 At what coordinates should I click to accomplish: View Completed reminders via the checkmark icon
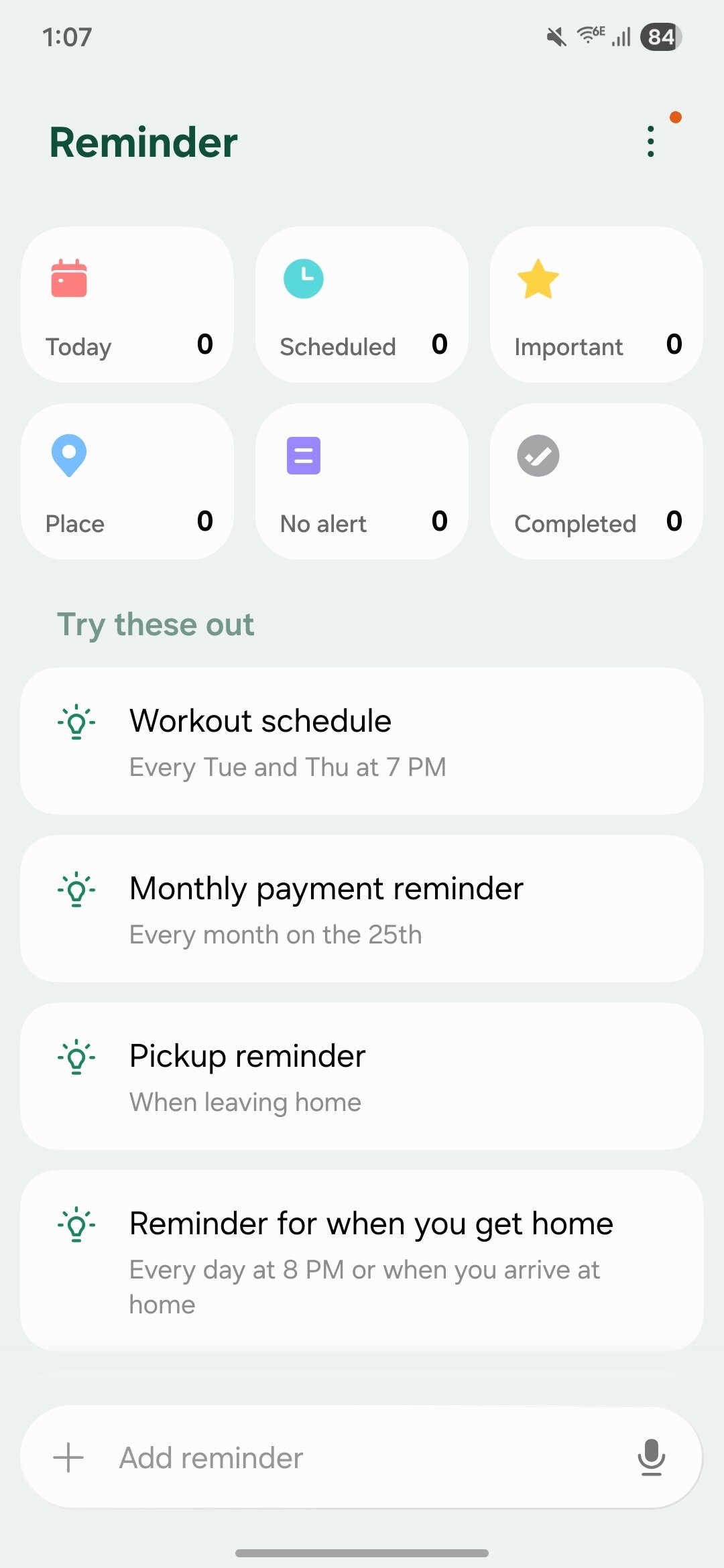pyautogui.click(x=537, y=456)
